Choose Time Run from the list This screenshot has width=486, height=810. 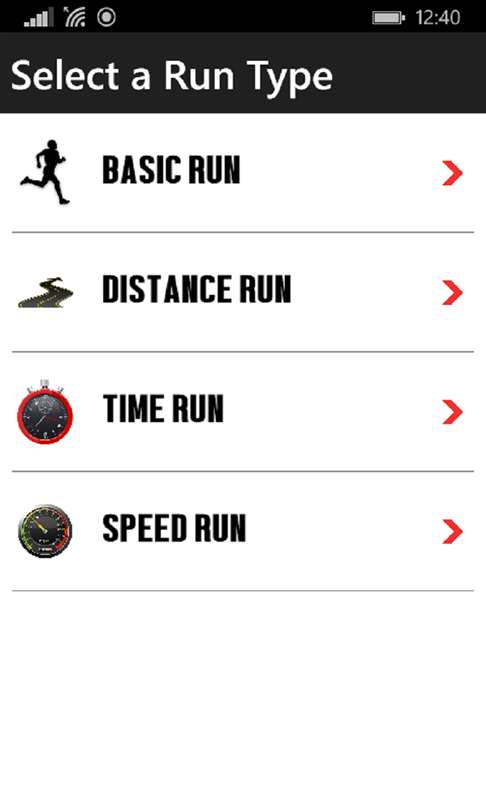243,412
